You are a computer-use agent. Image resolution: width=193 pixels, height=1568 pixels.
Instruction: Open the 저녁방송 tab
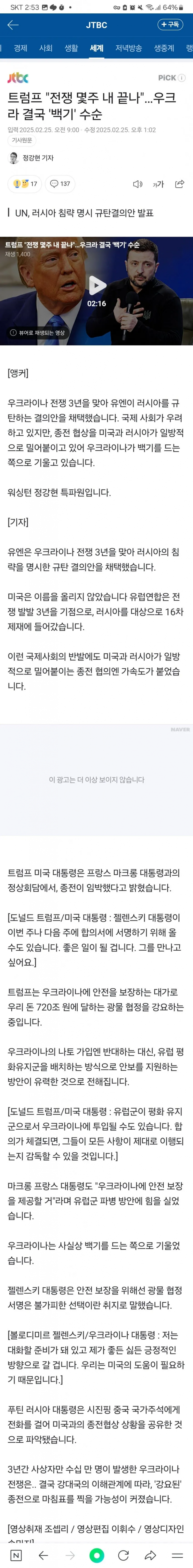coord(129,48)
